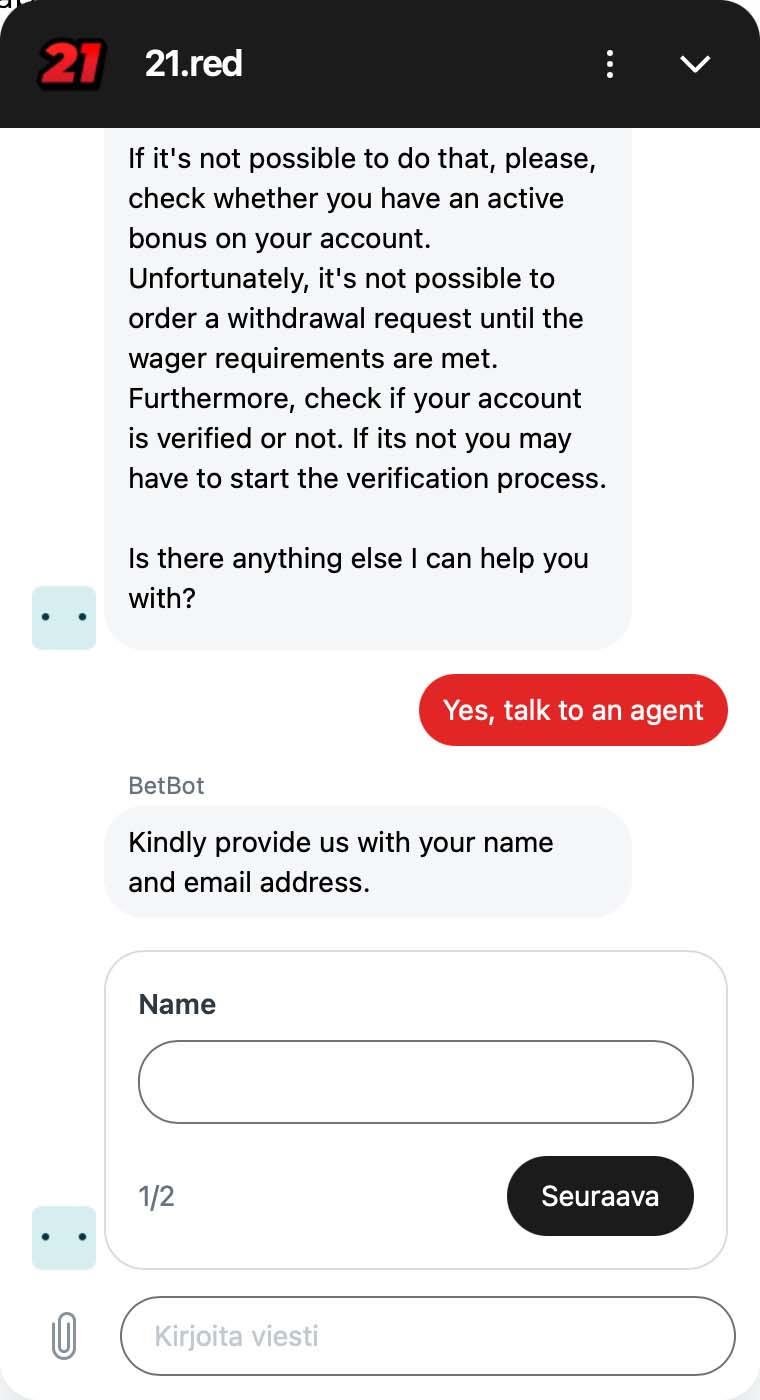Tap the Name text field

tap(415, 1082)
